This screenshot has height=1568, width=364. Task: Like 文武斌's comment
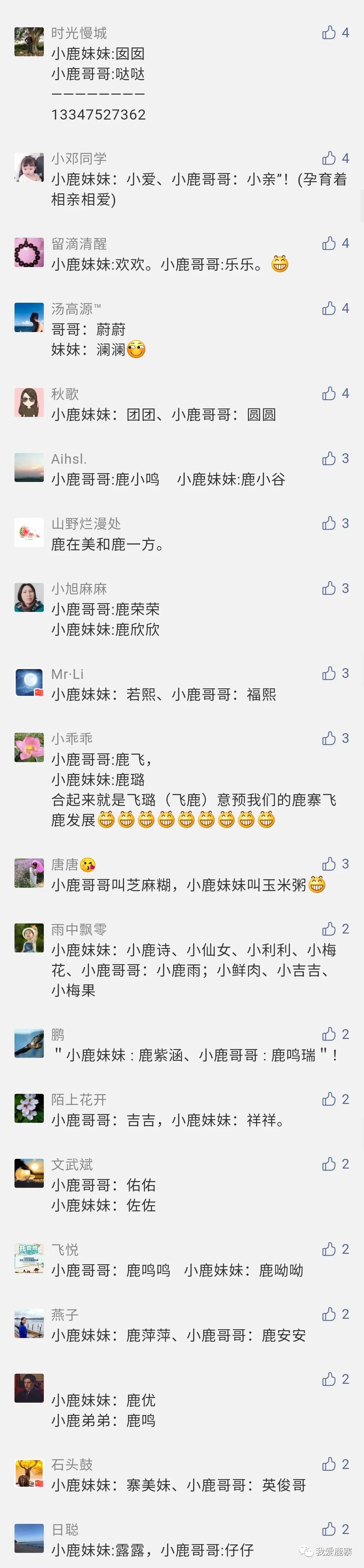(329, 1164)
